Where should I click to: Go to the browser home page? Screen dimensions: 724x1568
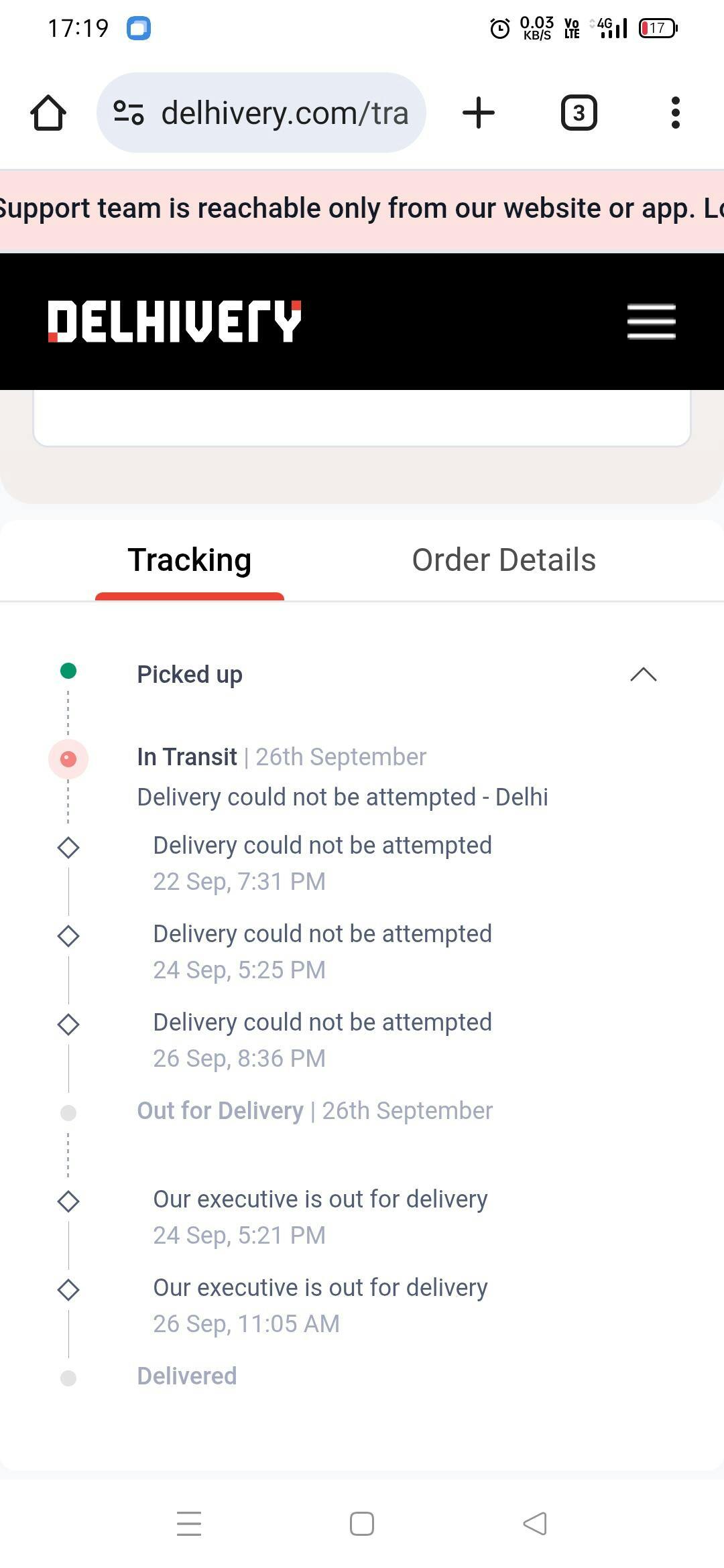click(48, 113)
